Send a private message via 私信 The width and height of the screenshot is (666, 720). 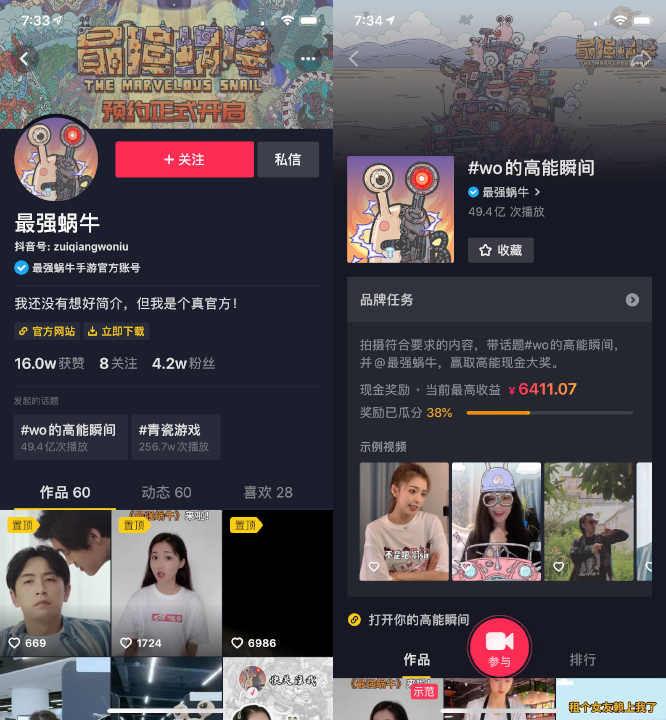[x=288, y=160]
